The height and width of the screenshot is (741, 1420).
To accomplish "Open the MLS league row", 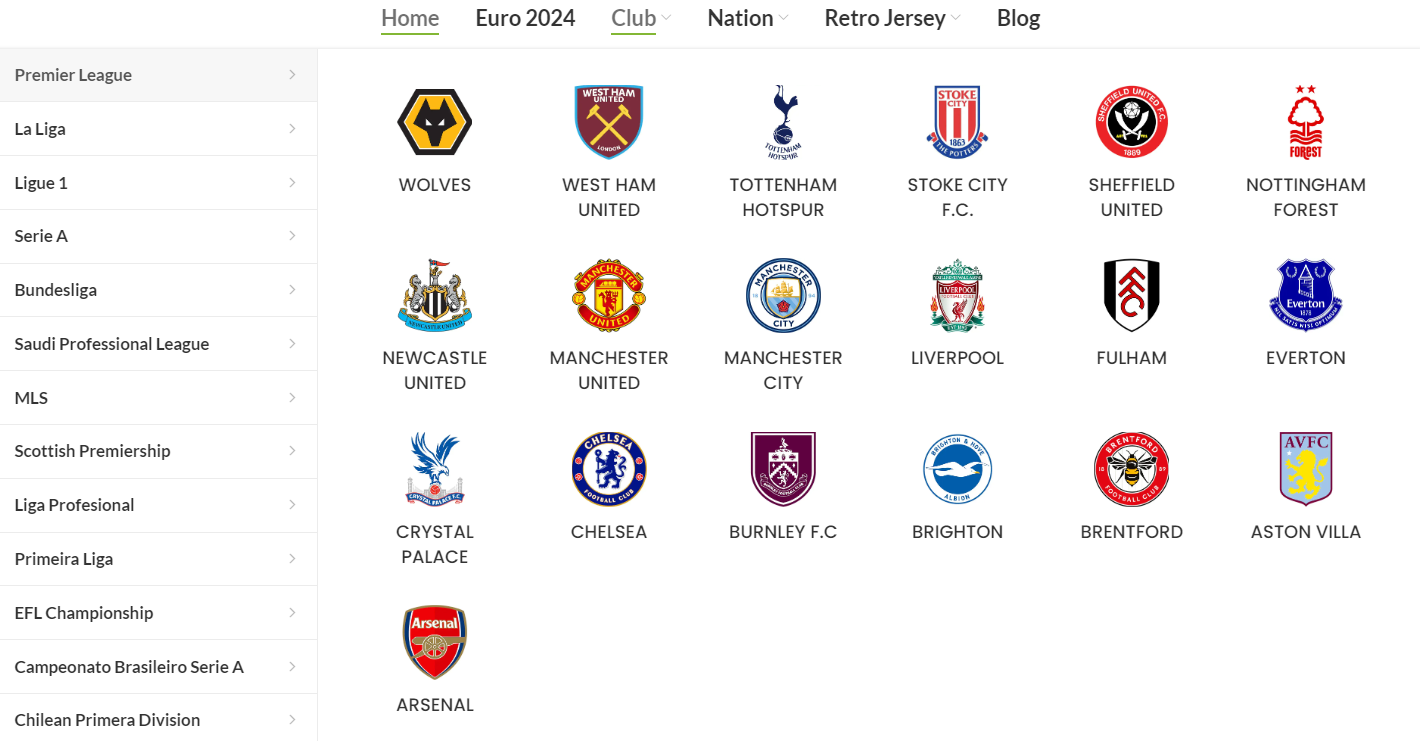I will pyautogui.click(x=158, y=398).
